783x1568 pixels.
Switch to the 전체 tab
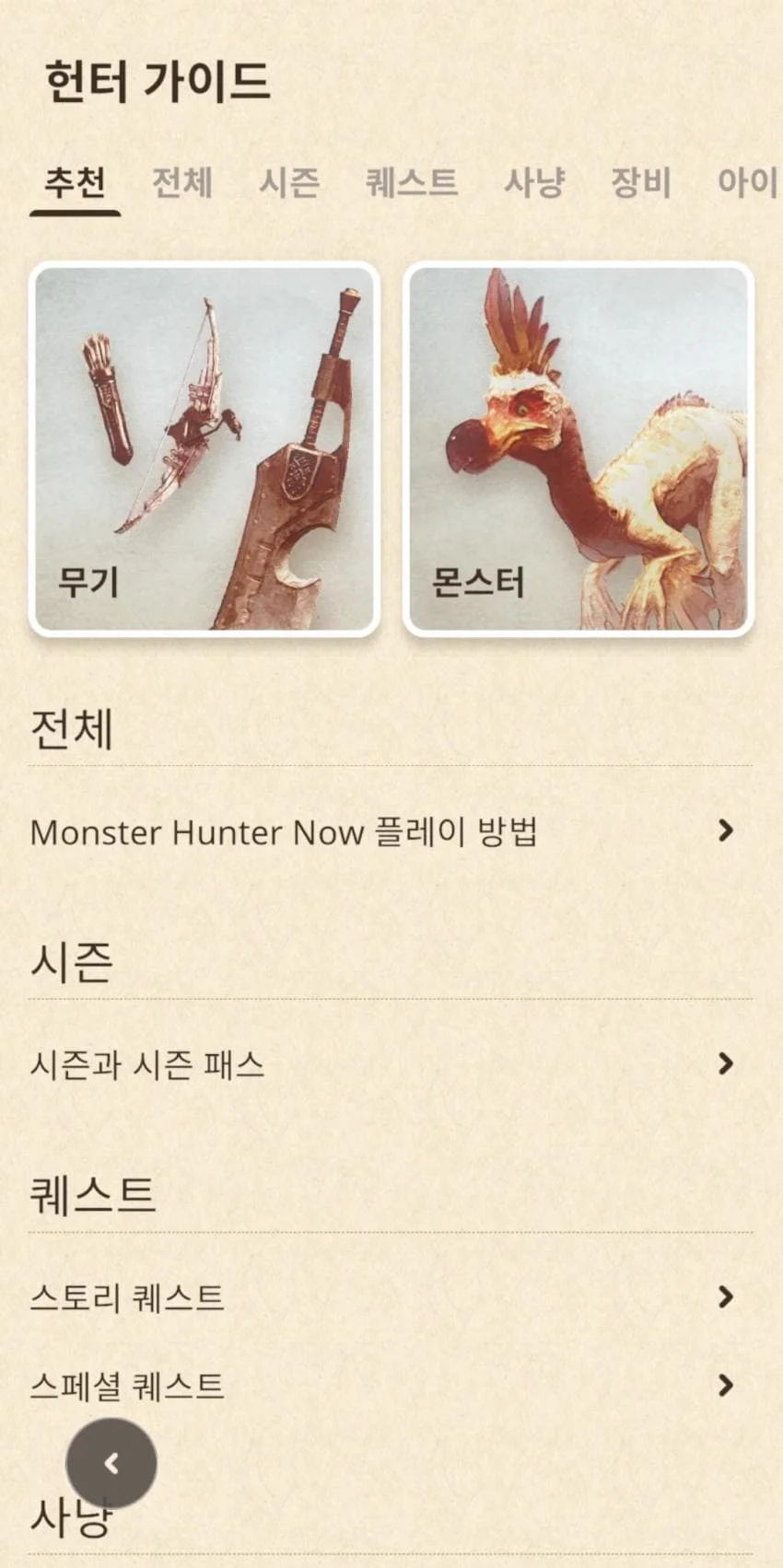[x=181, y=182]
